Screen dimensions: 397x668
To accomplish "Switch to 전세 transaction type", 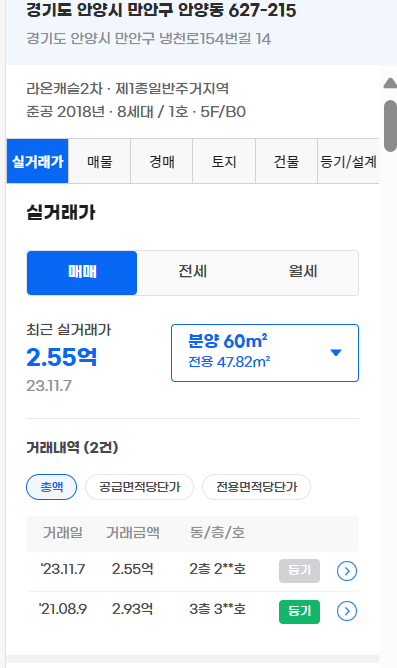I will tap(193, 273).
